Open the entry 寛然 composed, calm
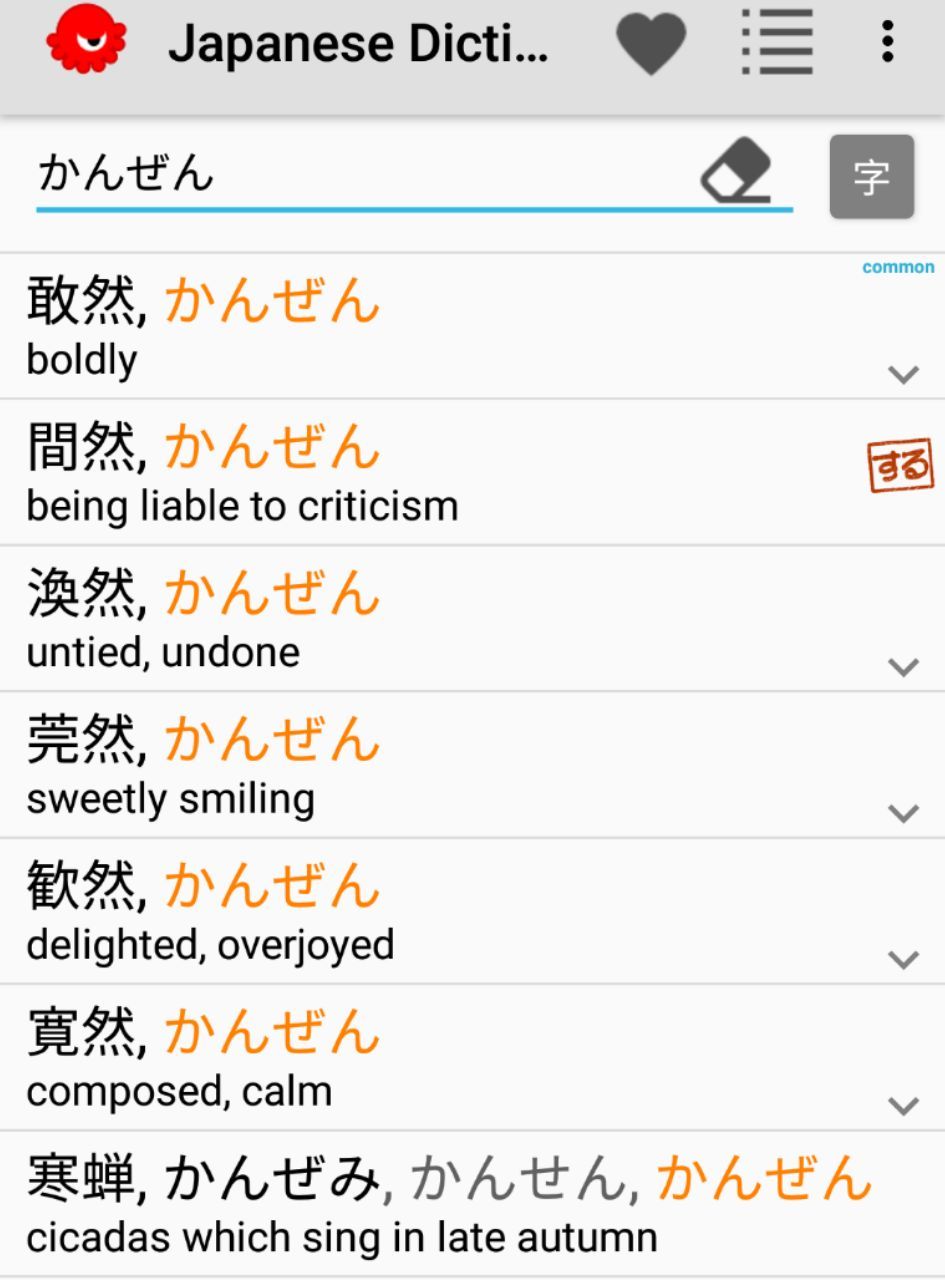Screen dimensions: 945x1280 (400, 1058)
